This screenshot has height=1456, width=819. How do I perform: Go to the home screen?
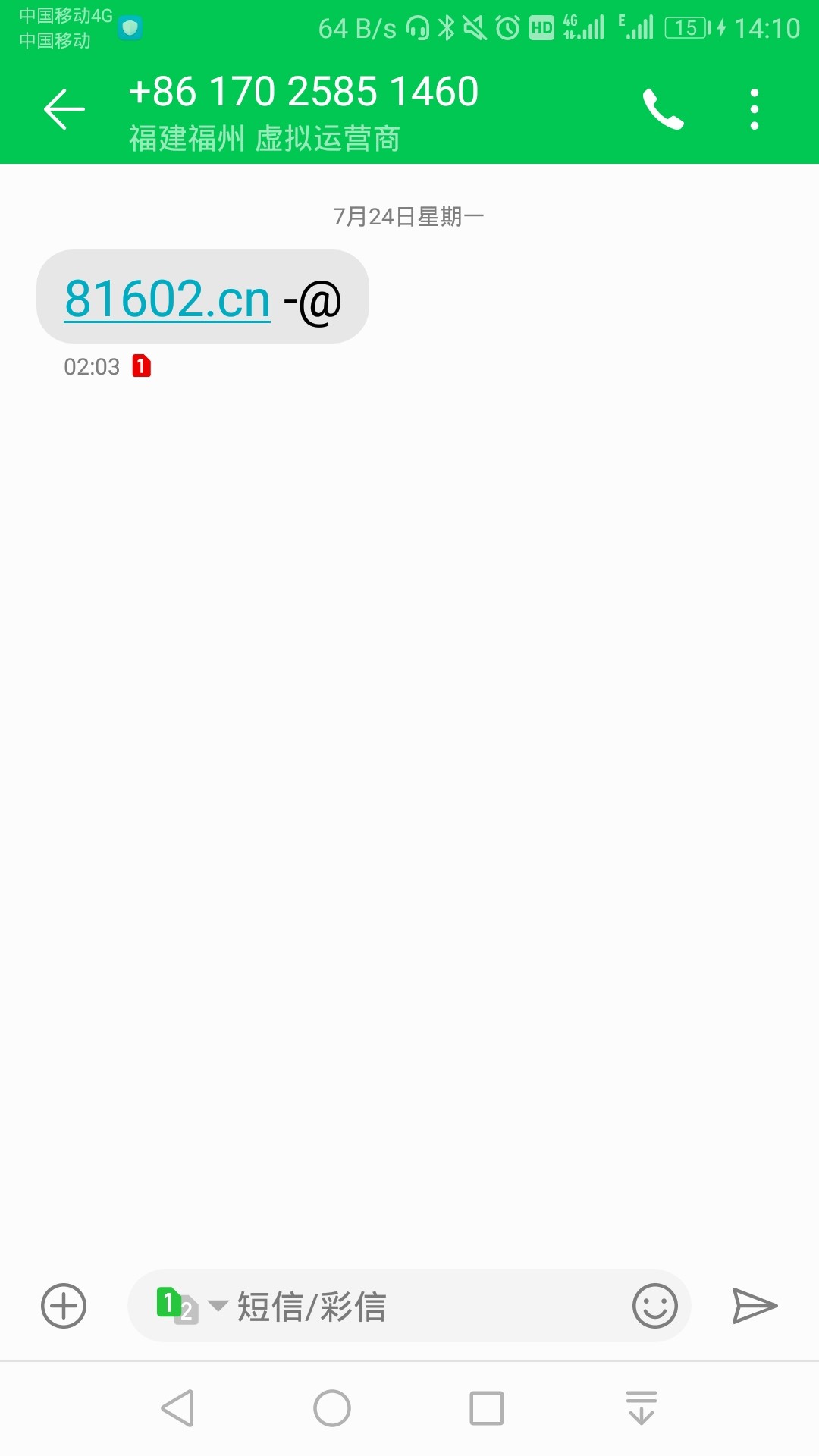coord(332,1408)
